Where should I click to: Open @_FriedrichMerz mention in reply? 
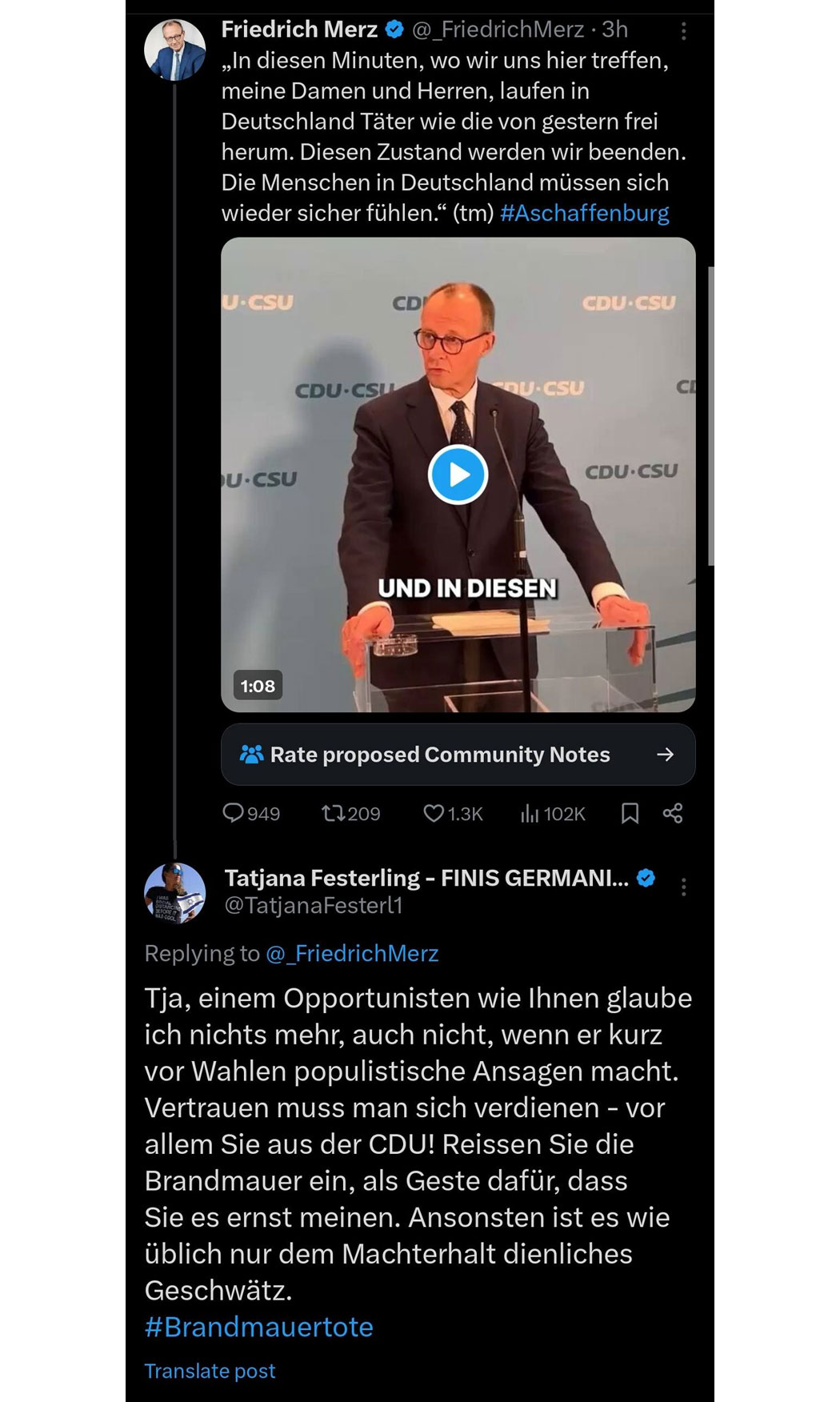point(352,953)
